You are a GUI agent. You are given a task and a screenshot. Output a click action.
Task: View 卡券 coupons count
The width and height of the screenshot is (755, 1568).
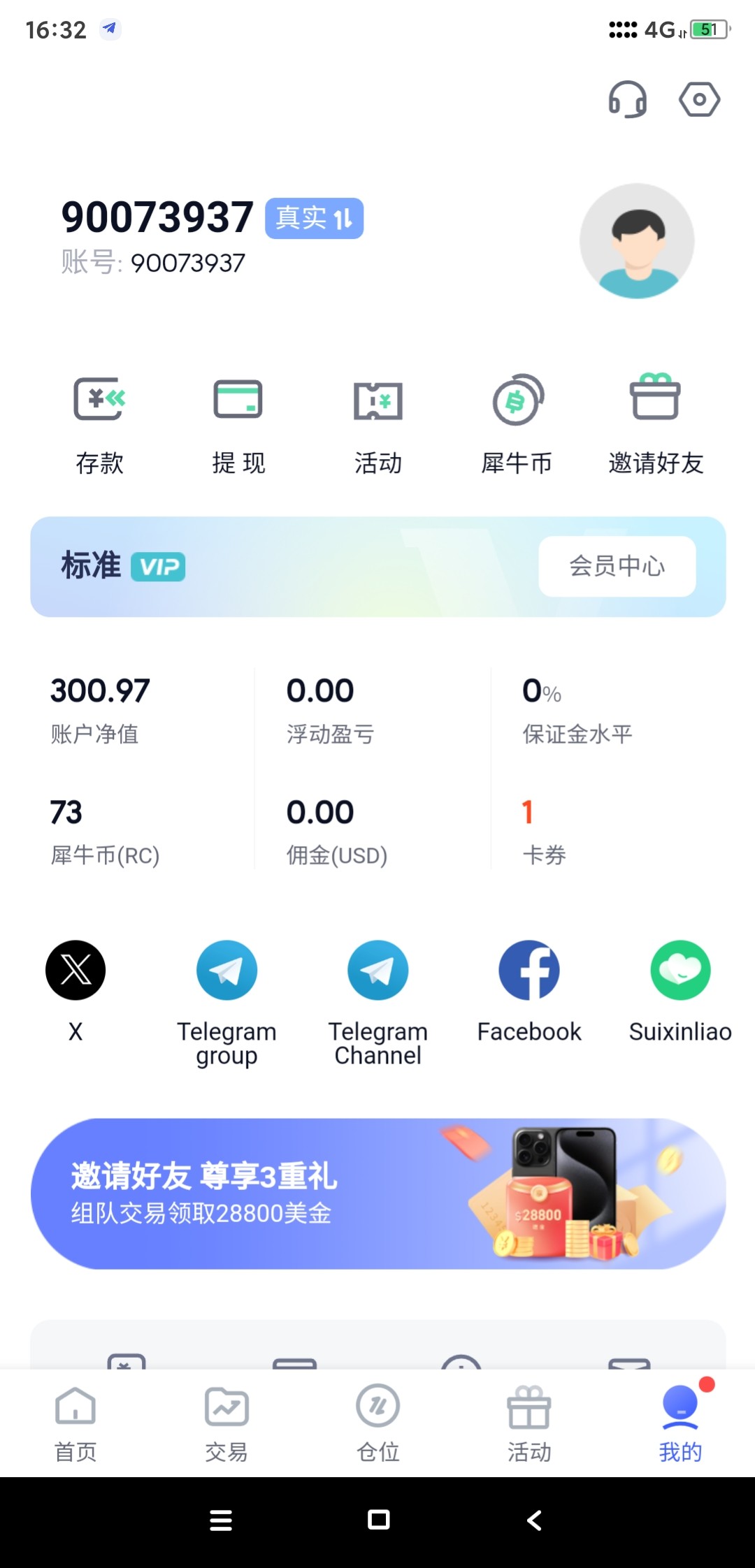pos(544,832)
